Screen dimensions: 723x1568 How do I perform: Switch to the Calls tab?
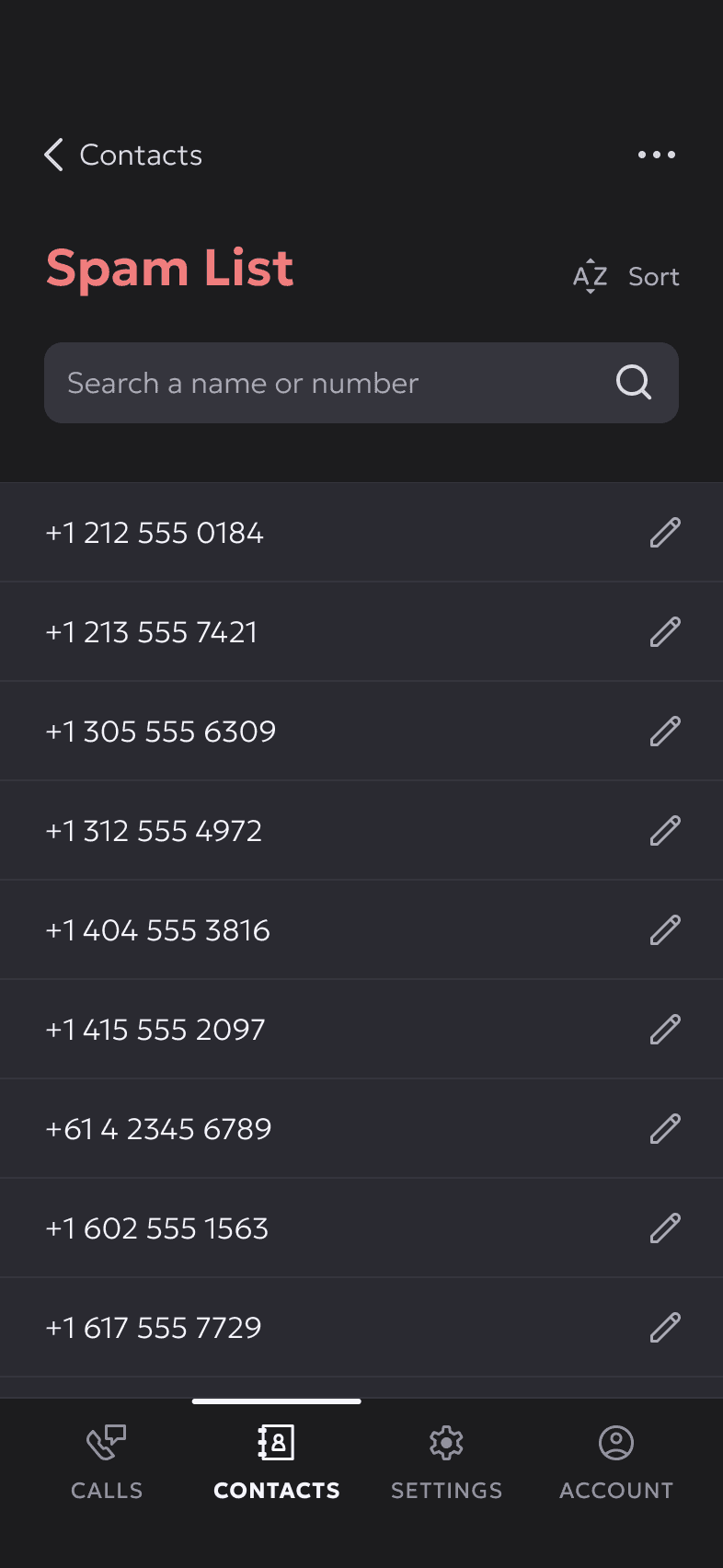click(107, 1462)
